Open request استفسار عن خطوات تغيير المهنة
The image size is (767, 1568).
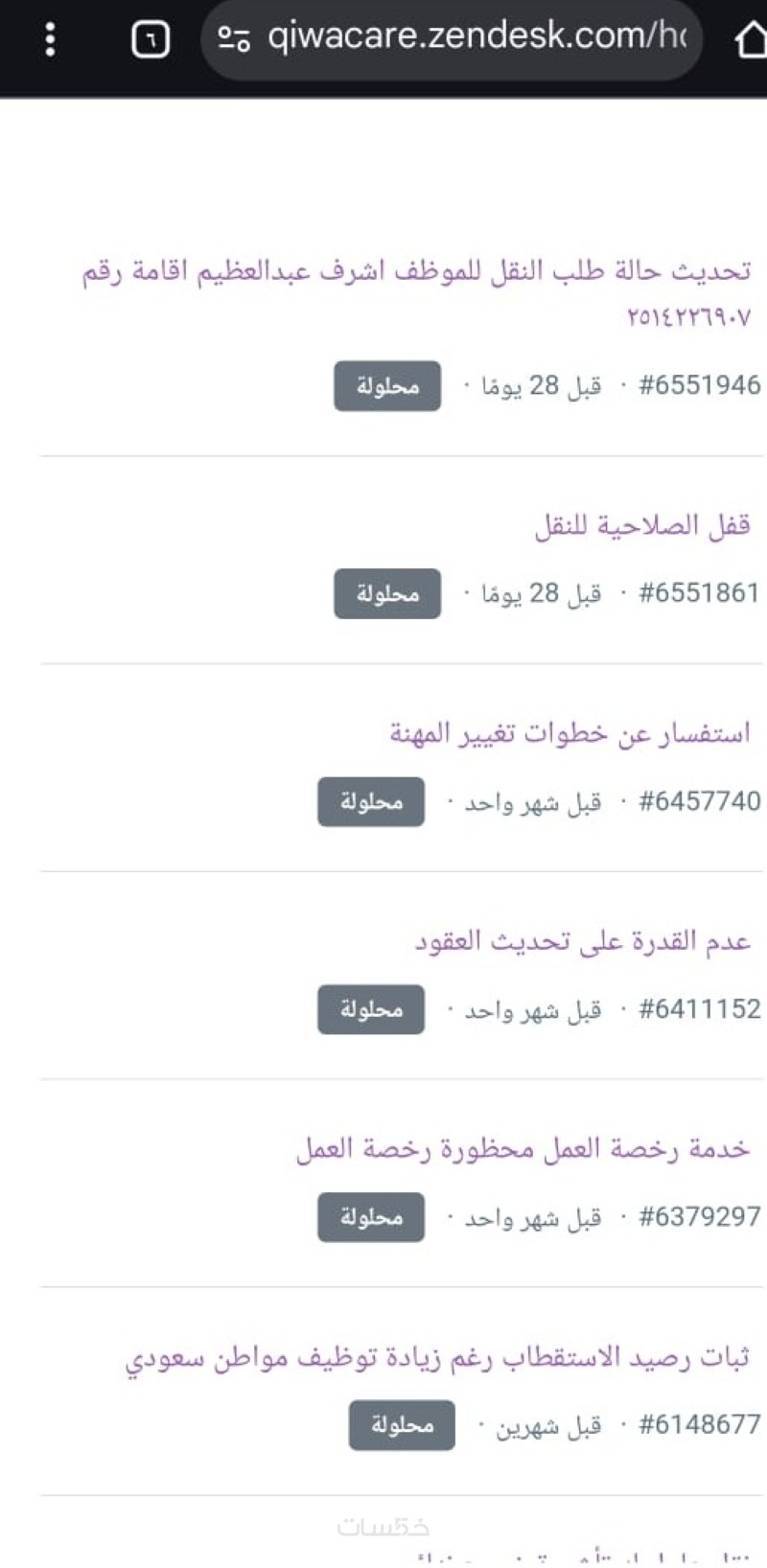pos(569,734)
